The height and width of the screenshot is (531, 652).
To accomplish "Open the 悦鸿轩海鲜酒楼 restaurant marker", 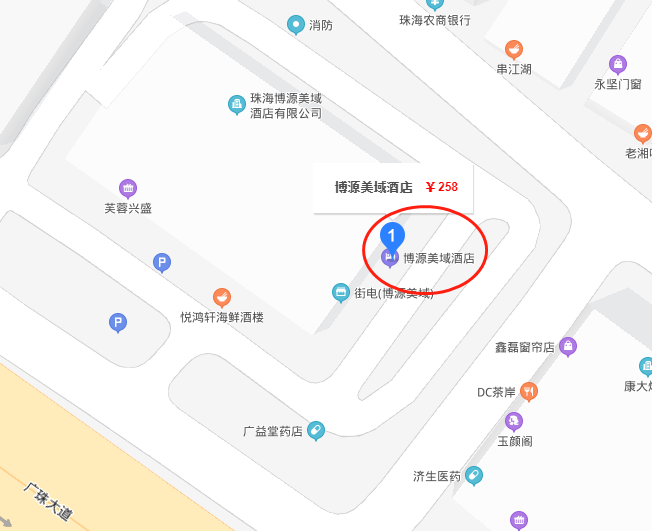I will tap(222, 297).
